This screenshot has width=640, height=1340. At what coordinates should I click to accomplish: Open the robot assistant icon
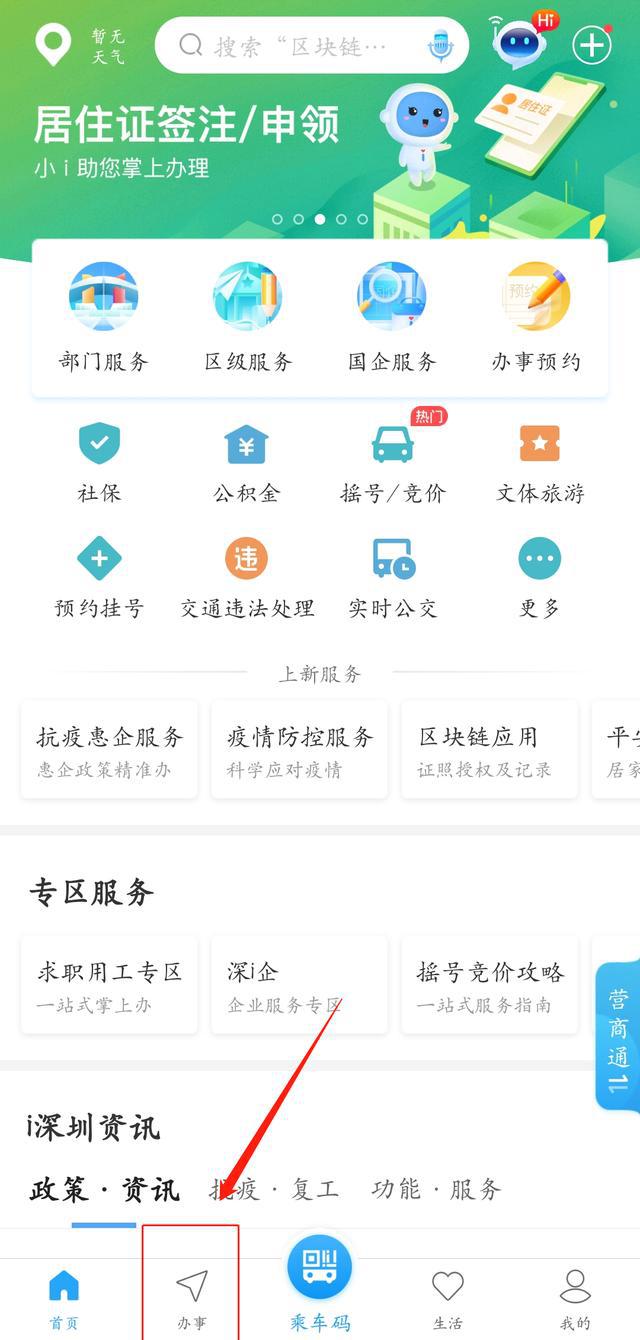point(520,43)
